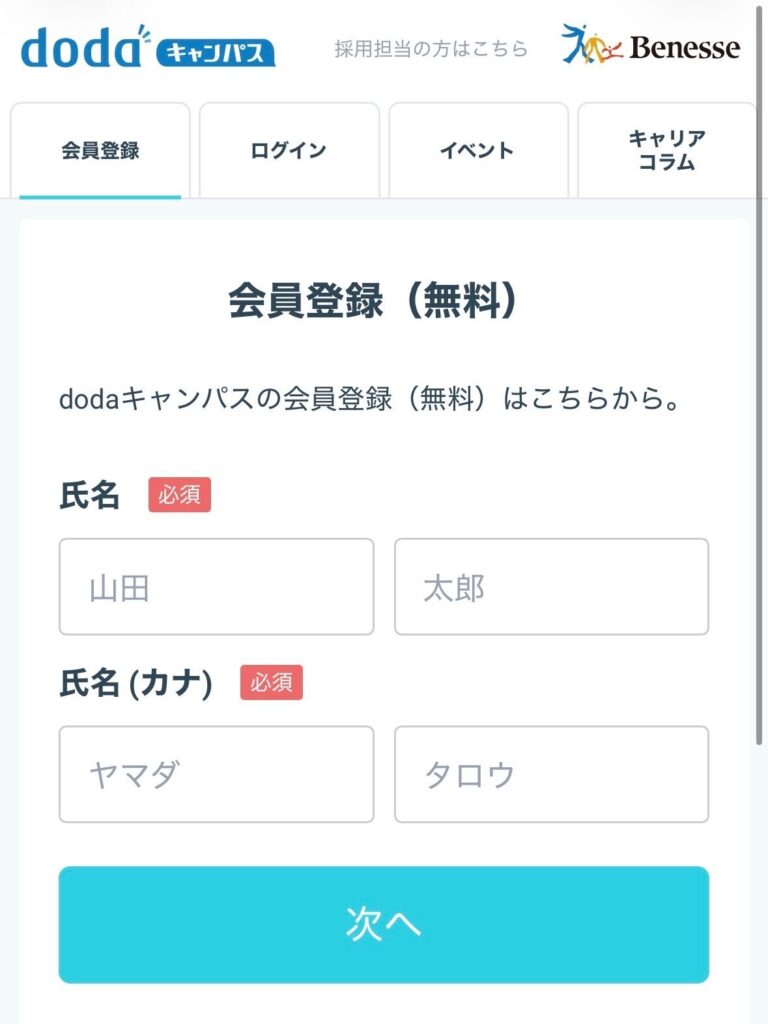Select the キャリアコラム tab

tap(667, 151)
